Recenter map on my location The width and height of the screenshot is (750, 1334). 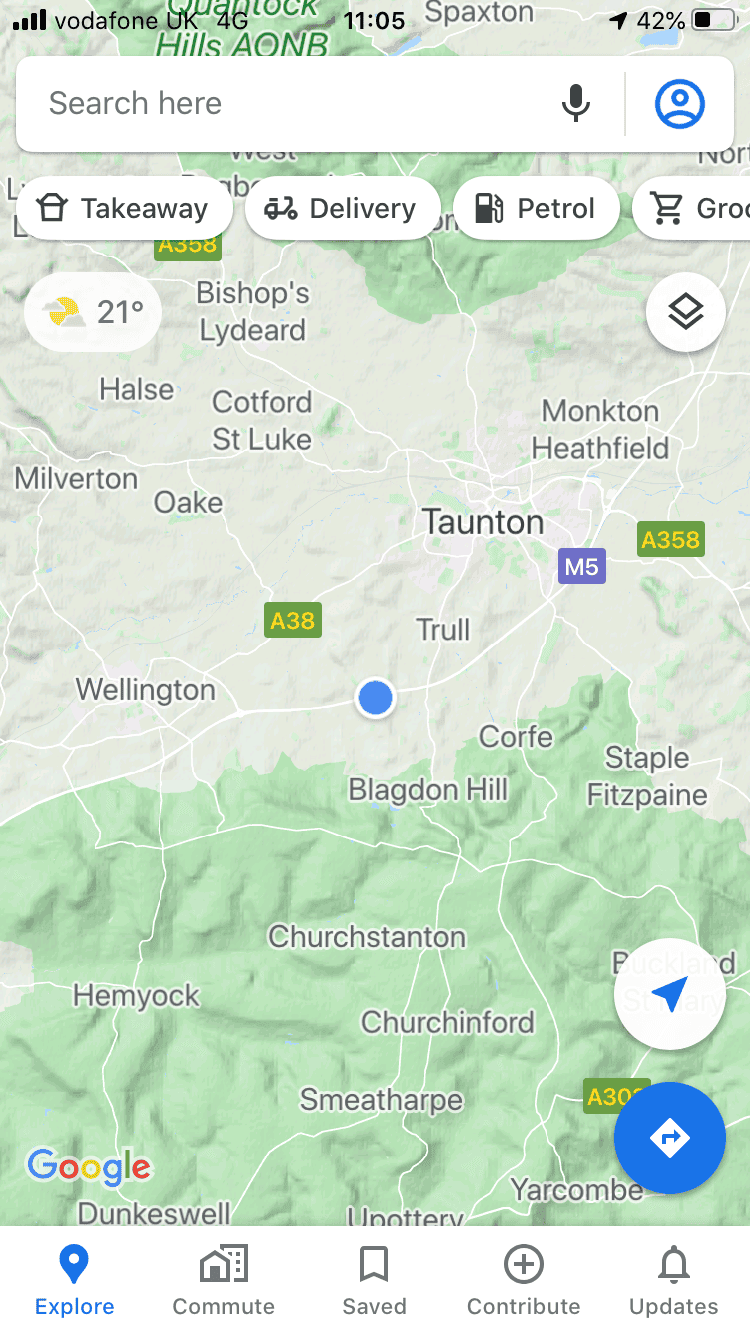click(x=670, y=994)
